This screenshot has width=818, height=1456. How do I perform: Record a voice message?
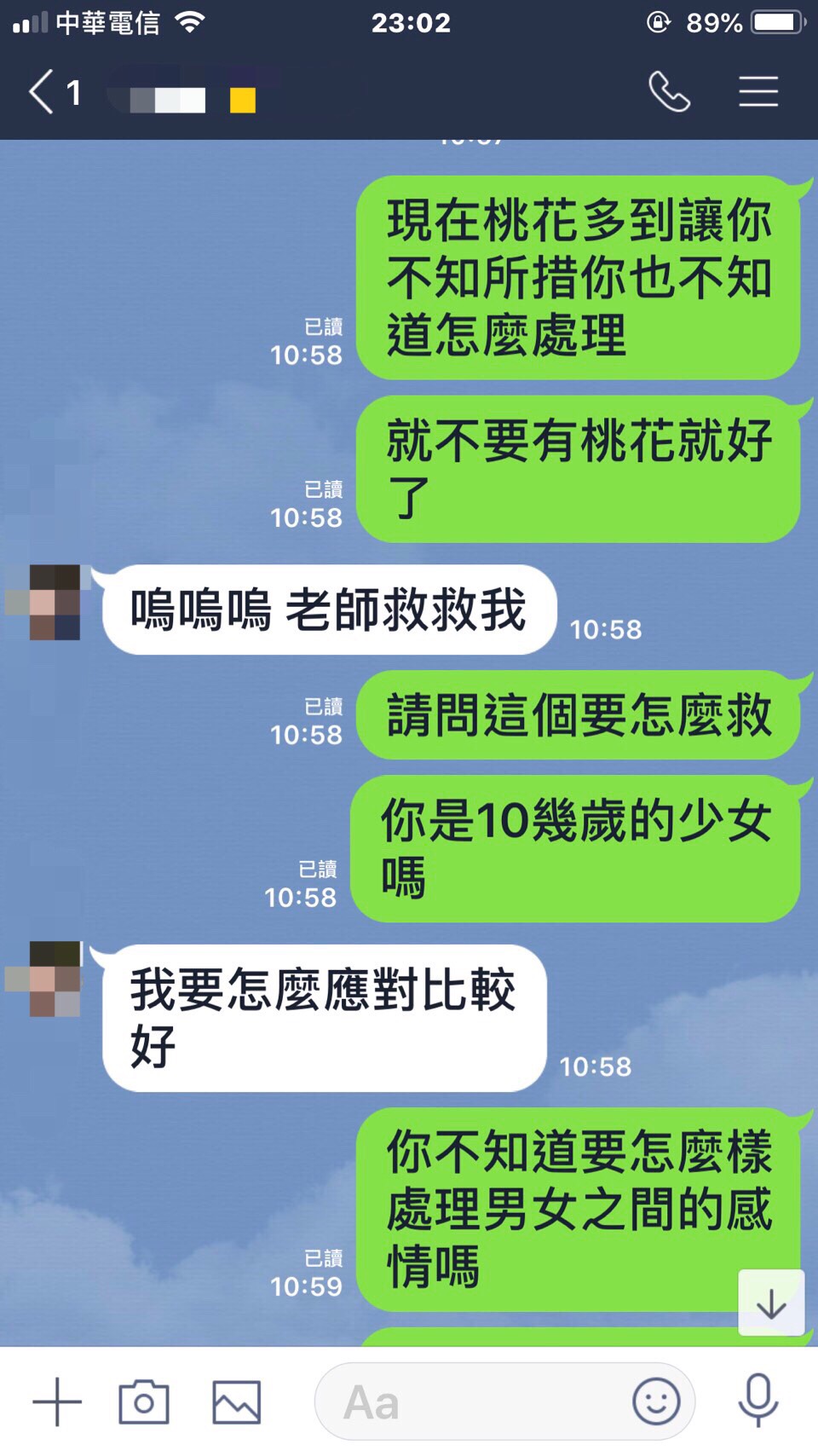(x=758, y=1401)
